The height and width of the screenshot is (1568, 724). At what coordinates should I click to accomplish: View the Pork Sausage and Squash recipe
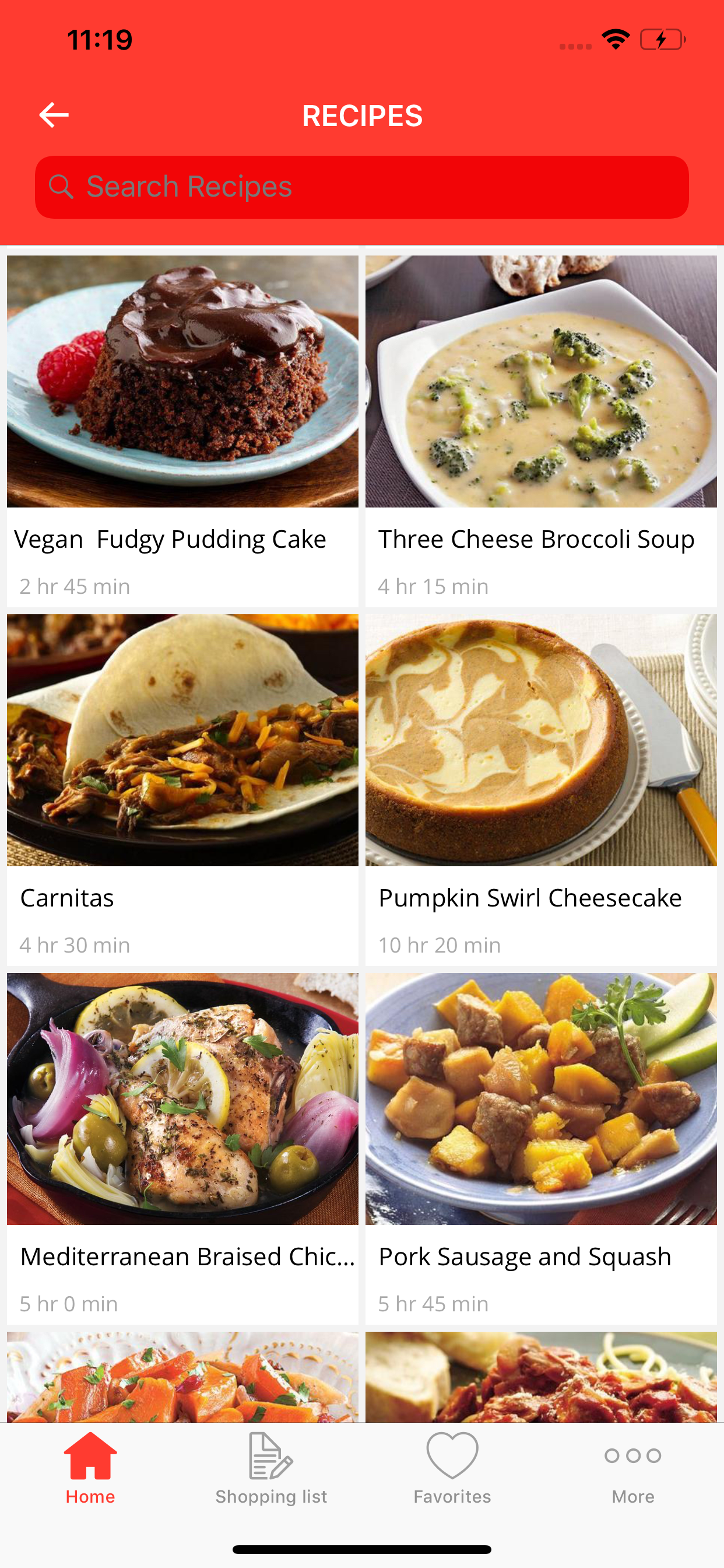[x=541, y=1147]
